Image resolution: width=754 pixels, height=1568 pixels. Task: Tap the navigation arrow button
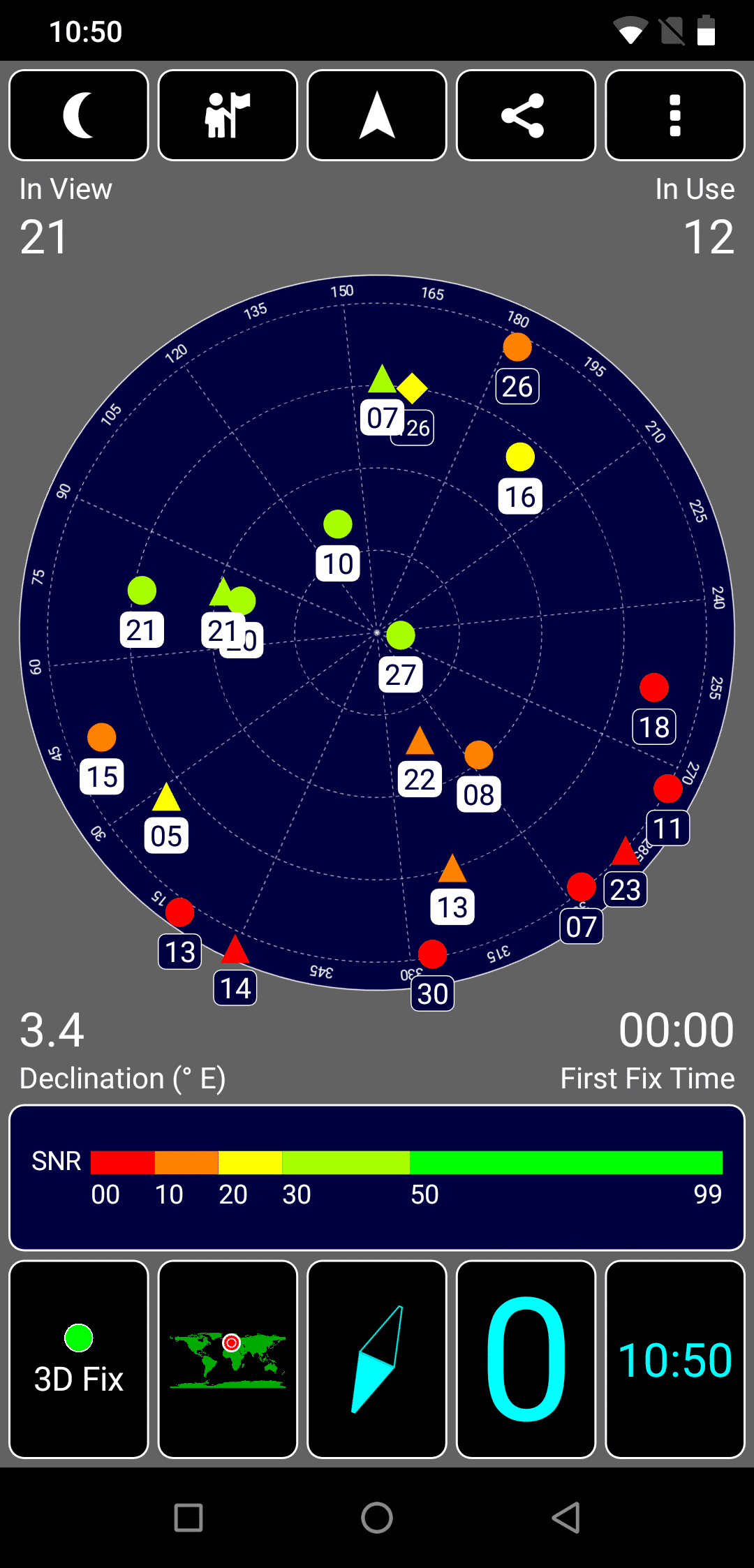377,115
